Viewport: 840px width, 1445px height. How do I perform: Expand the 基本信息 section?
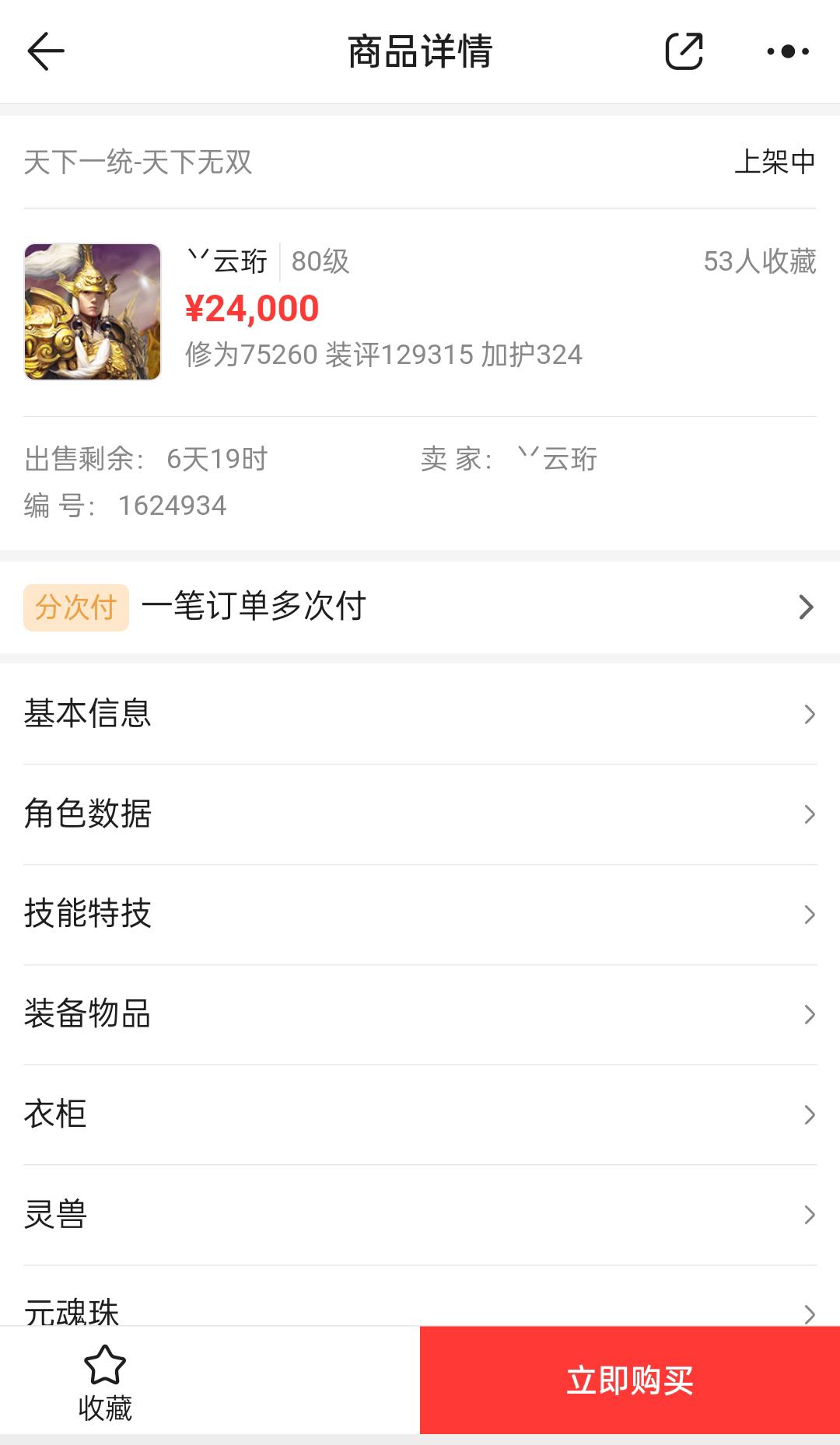tap(420, 713)
